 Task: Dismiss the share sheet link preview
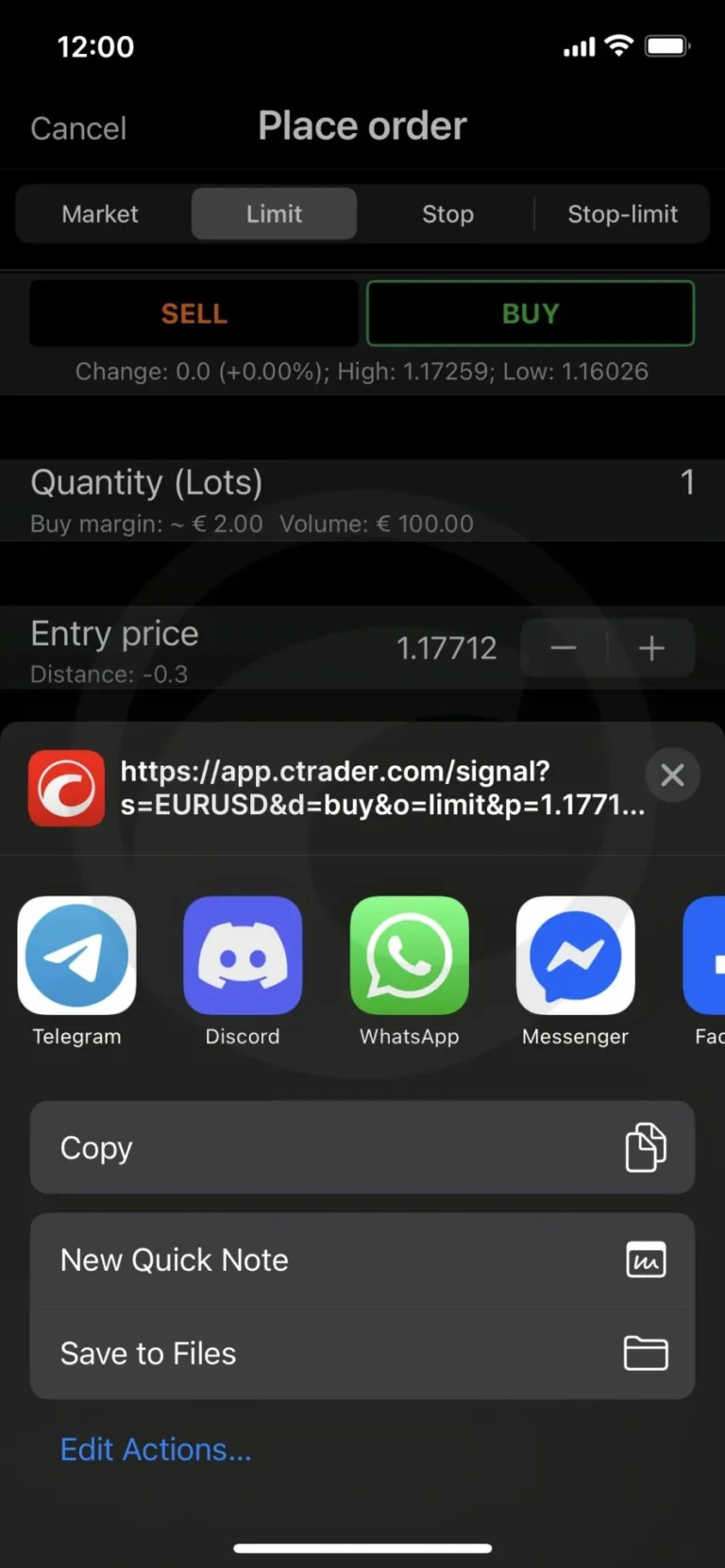tap(672, 775)
